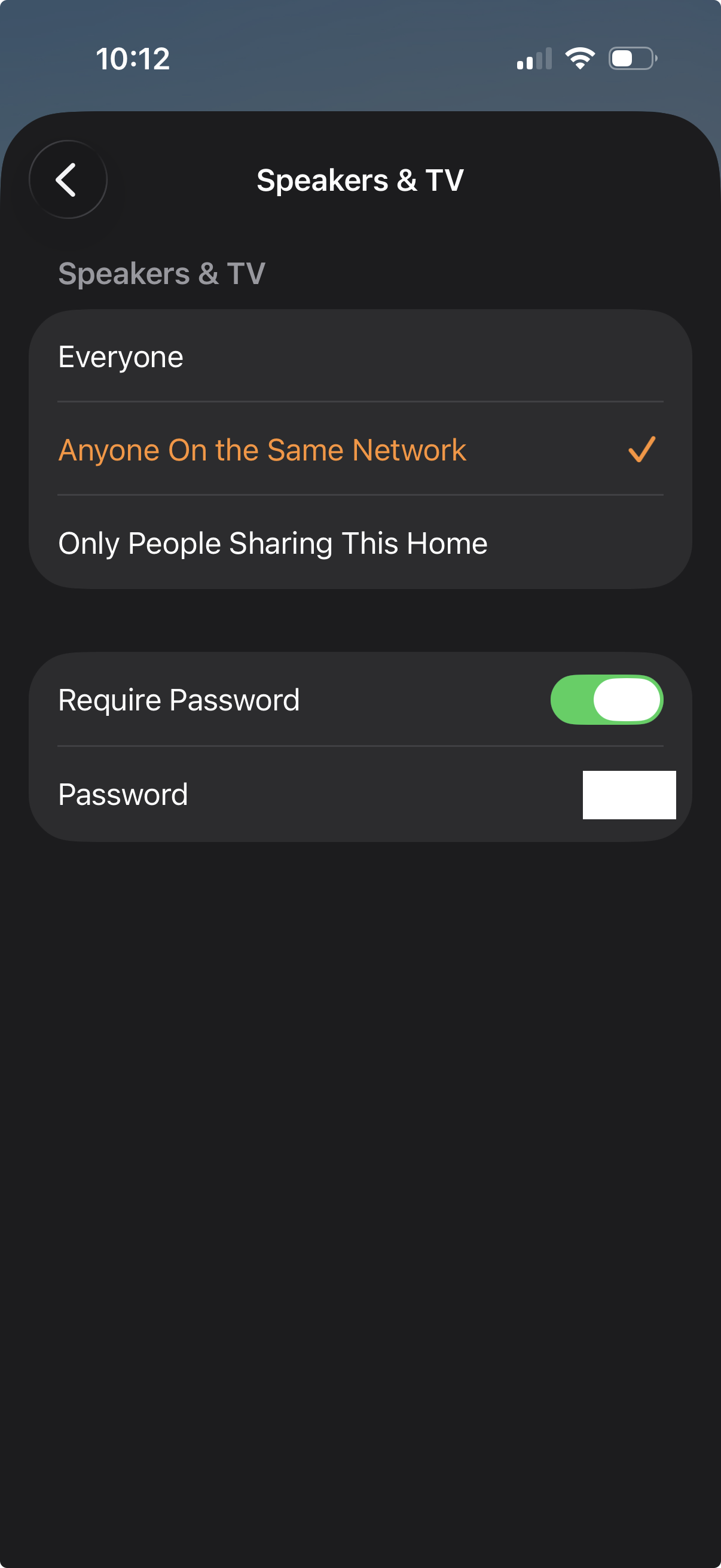
Task: Turn off Require Password switch
Action: (606, 700)
